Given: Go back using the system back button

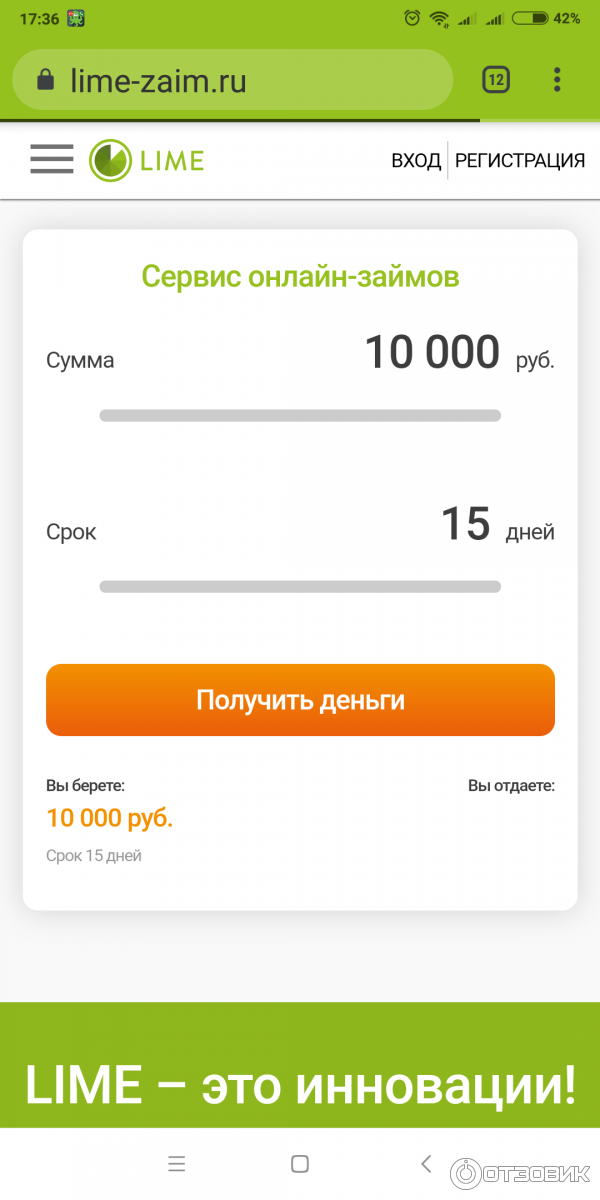Looking at the screenshot, I should 426,1163.
